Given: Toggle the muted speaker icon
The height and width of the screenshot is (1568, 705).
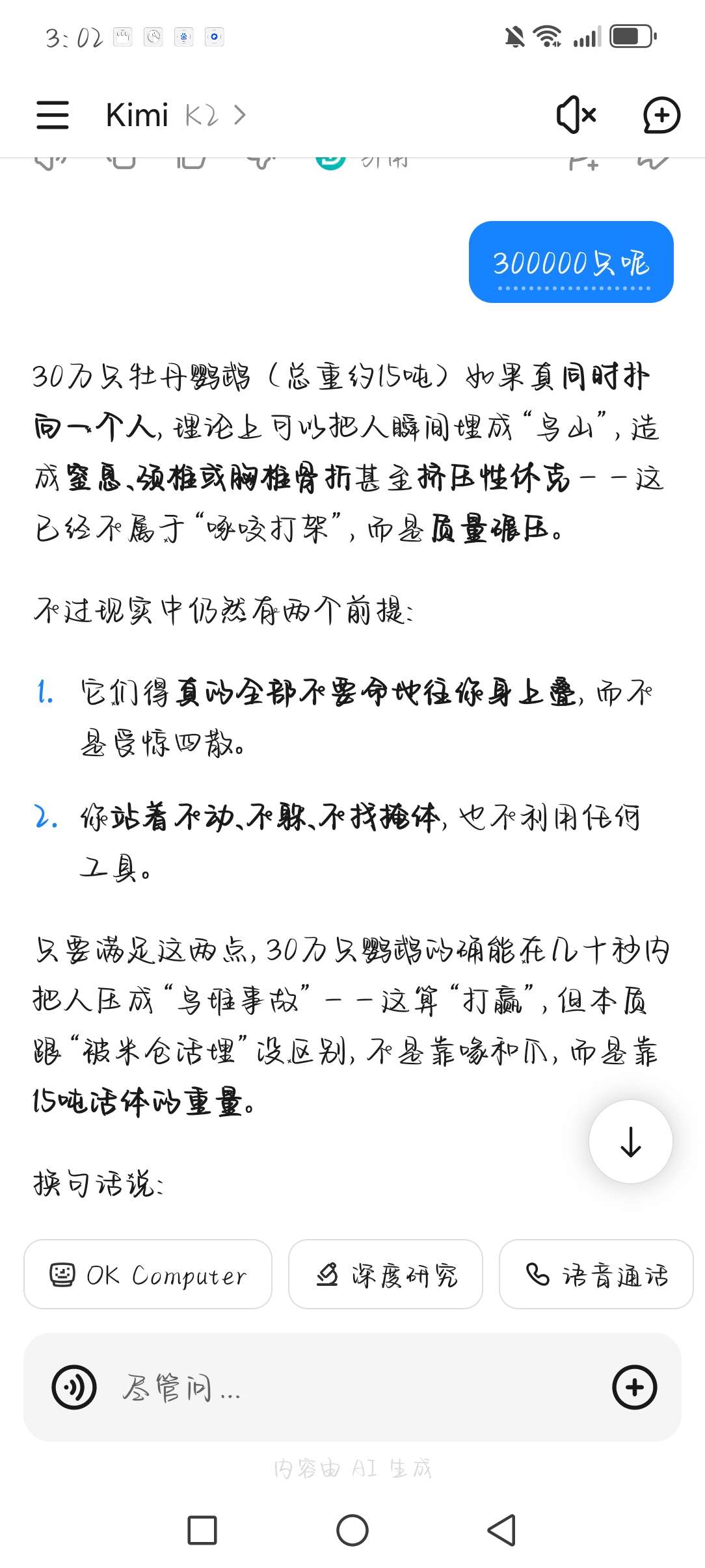Looking at the screenshot, I should tap(576, 115).
